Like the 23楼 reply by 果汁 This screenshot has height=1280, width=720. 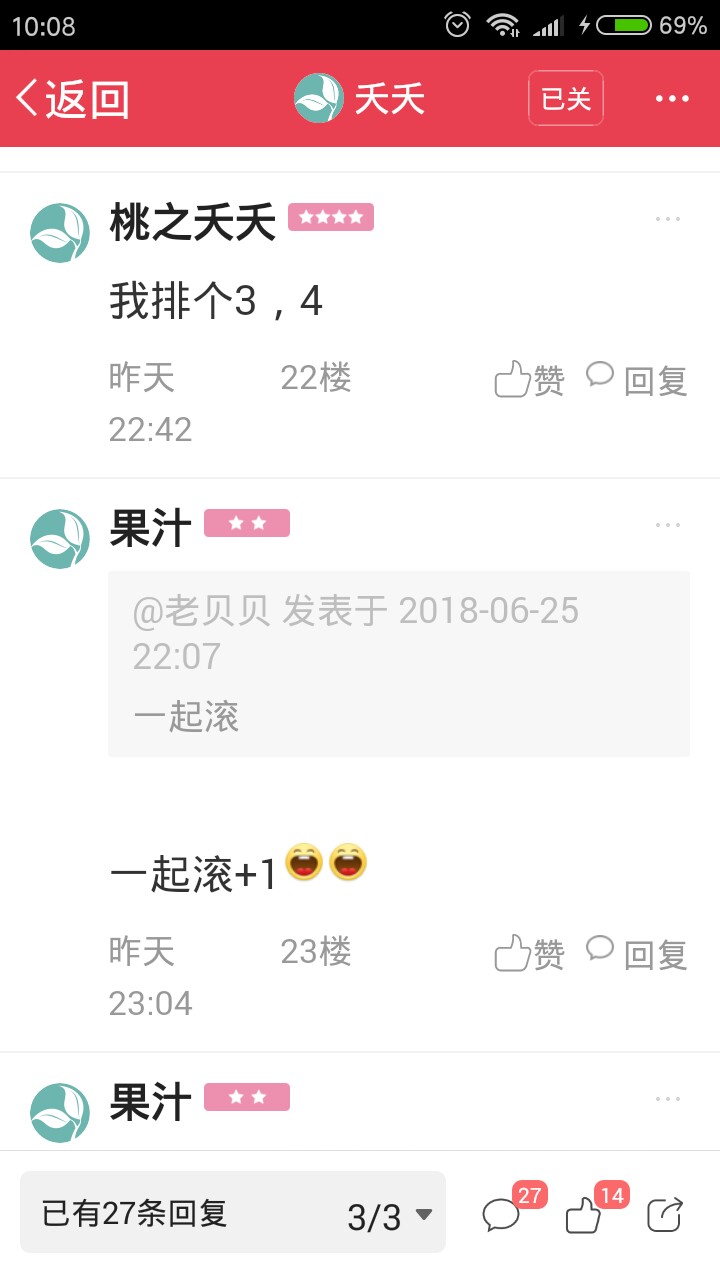[x=530, y=954]
